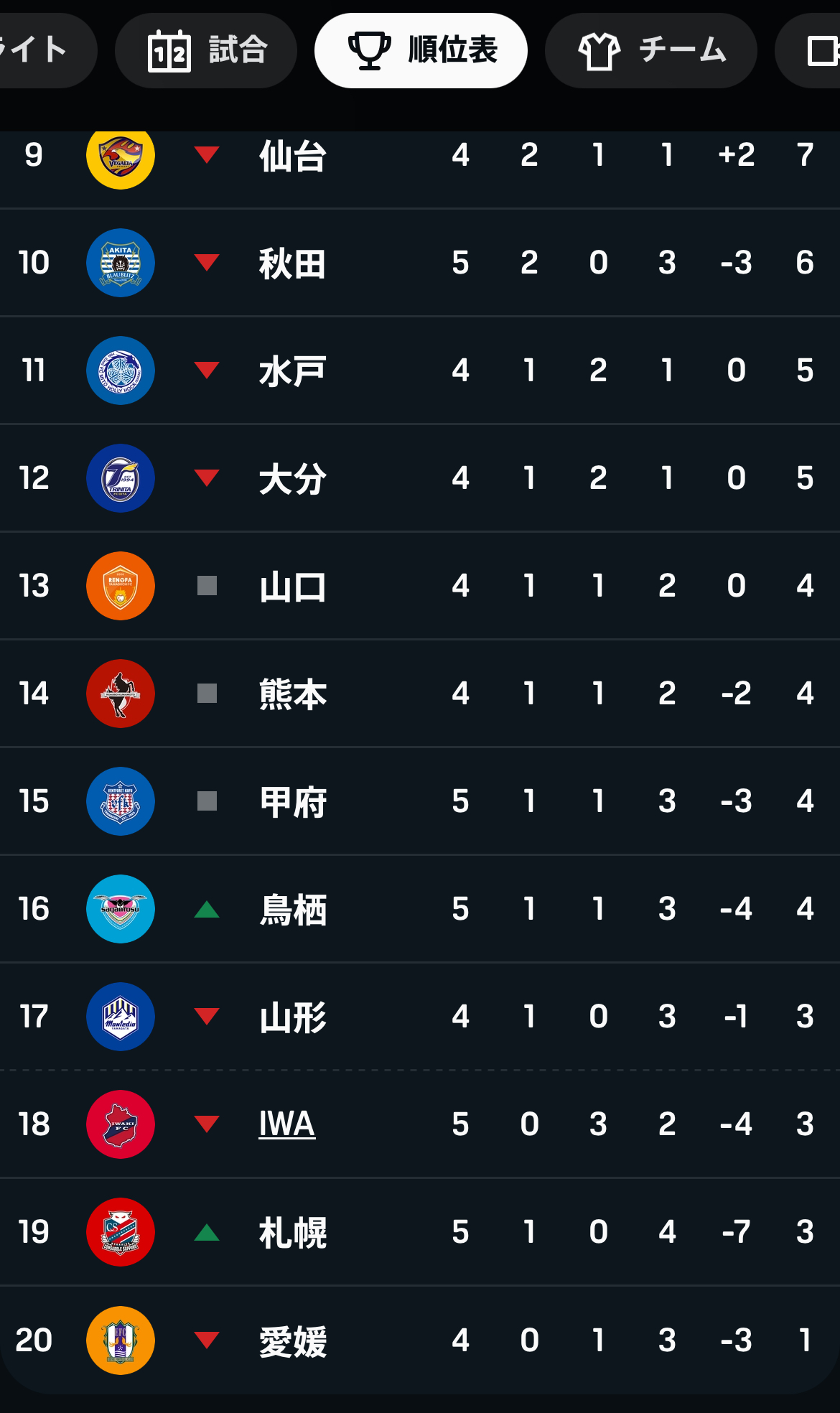840x1413 pixels.
Task: Select the 大分 row in standings
Action: (420, 478)
